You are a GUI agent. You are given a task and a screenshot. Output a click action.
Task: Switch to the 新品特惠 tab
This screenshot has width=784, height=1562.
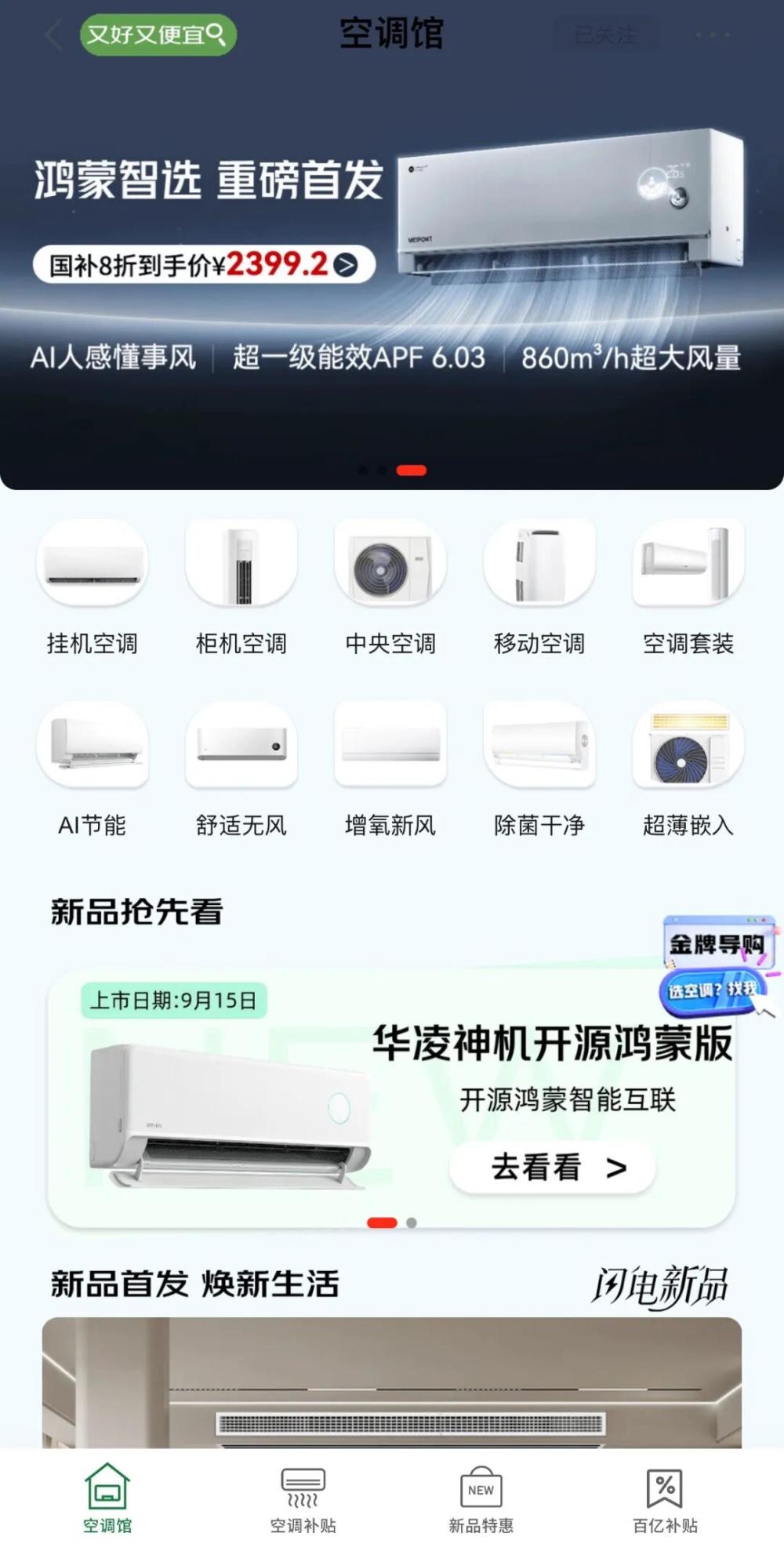click(x=481, y=1501)
